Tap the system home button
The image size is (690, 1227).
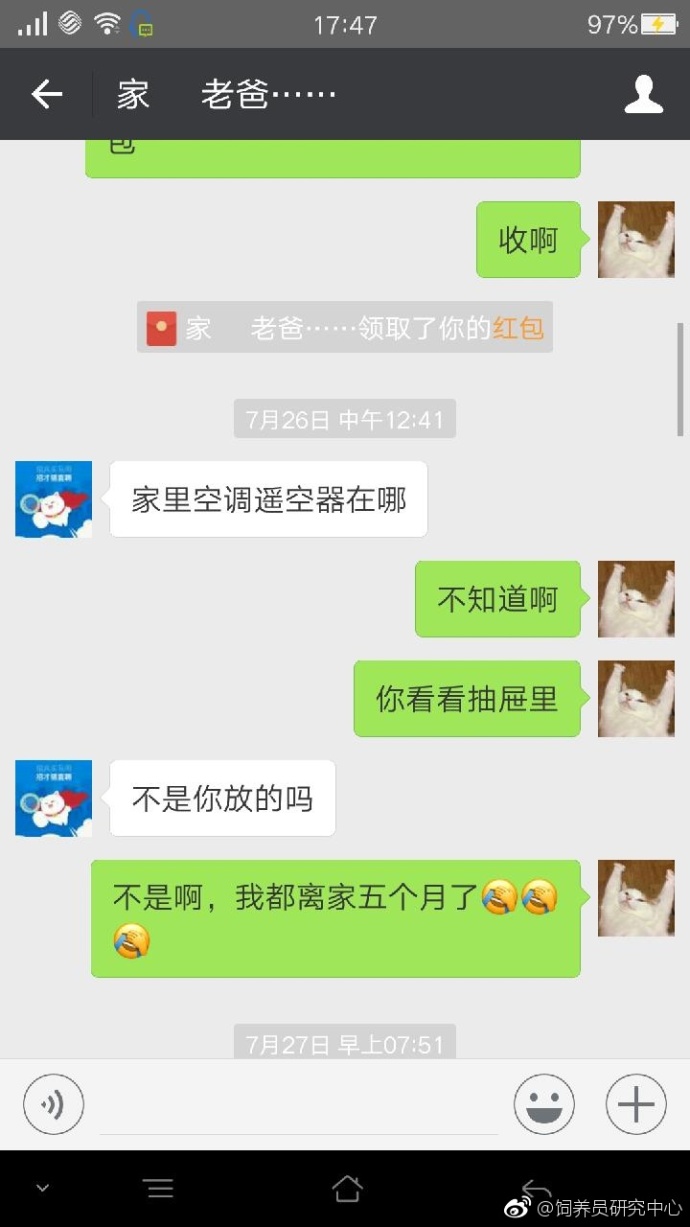click(x=346, y=1188)
